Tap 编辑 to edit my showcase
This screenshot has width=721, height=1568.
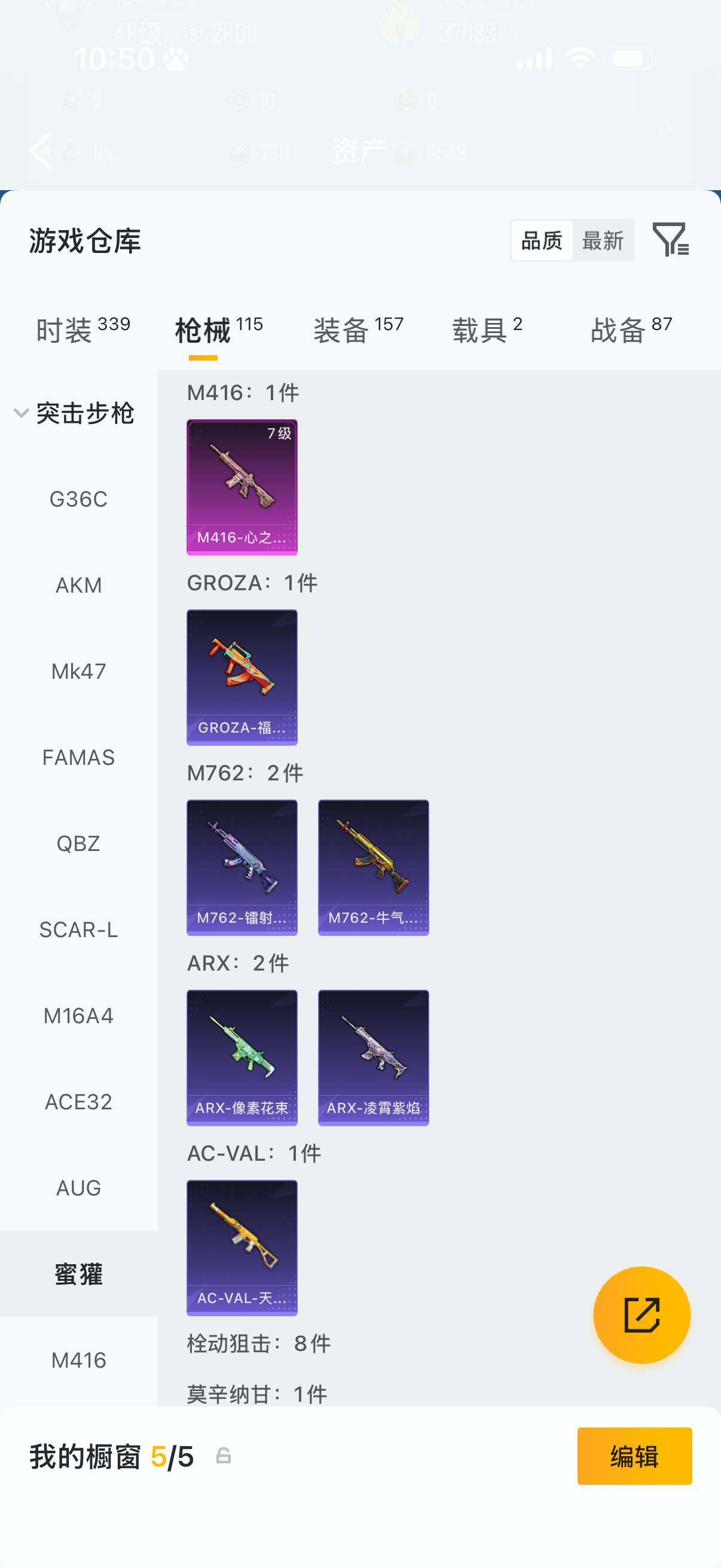coord(634,1456)
